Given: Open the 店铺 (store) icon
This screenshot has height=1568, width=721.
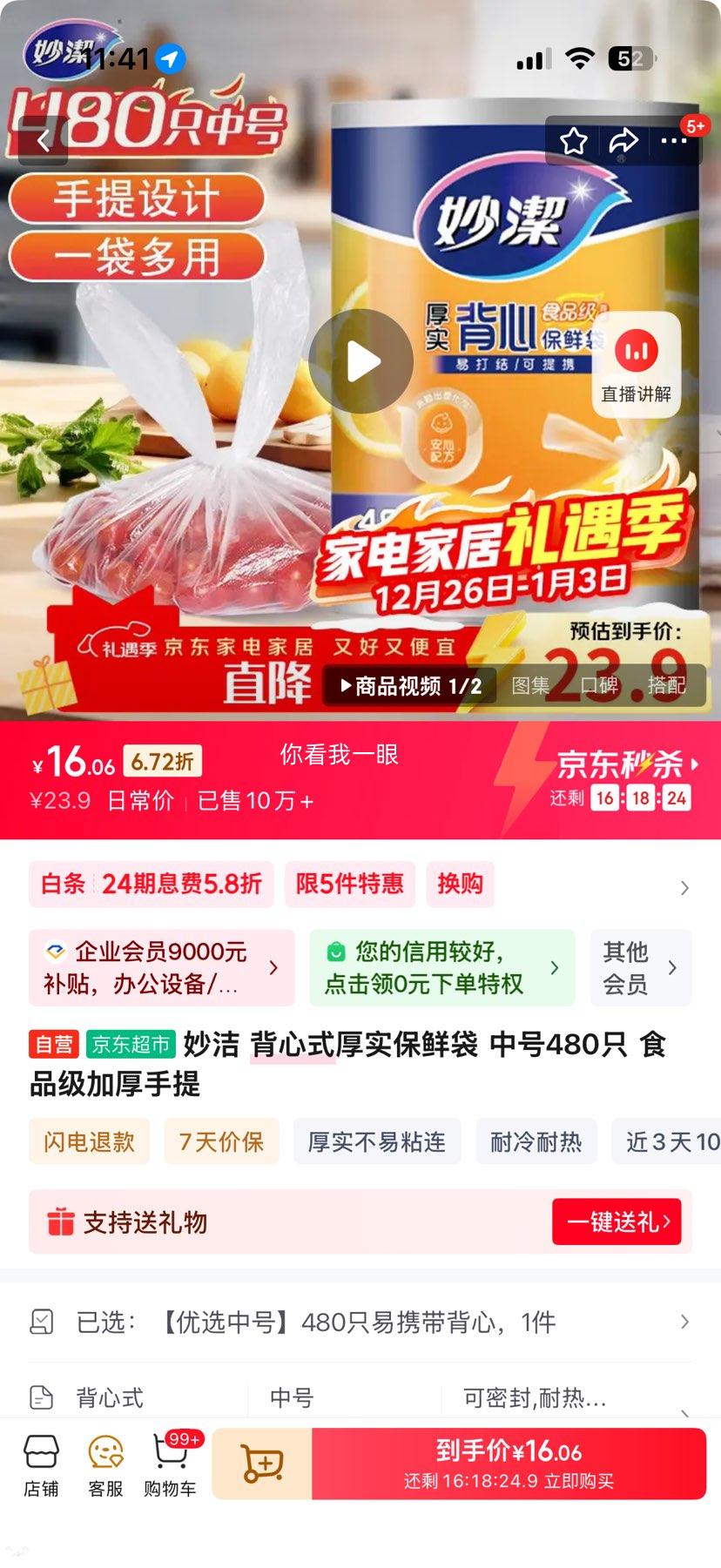Looking at the screenshot, I should (x=41, y=1464).
